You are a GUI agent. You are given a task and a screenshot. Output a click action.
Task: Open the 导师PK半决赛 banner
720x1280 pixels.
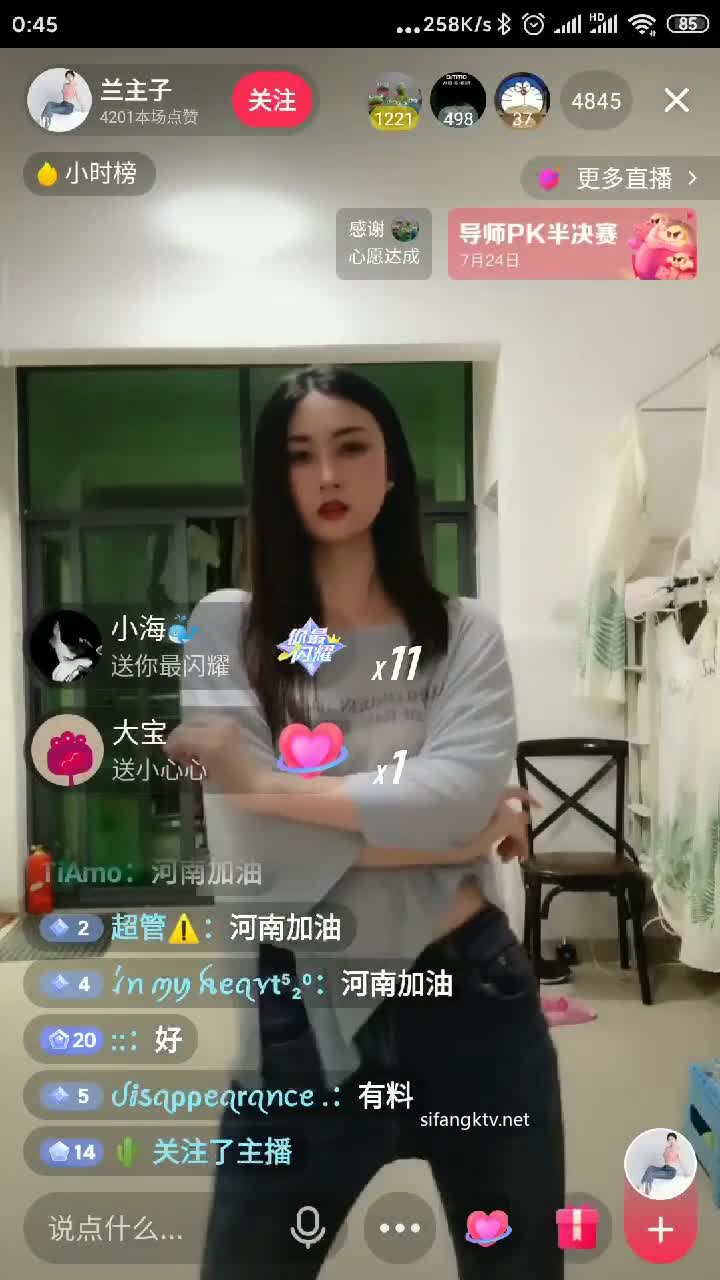point(572,244)
